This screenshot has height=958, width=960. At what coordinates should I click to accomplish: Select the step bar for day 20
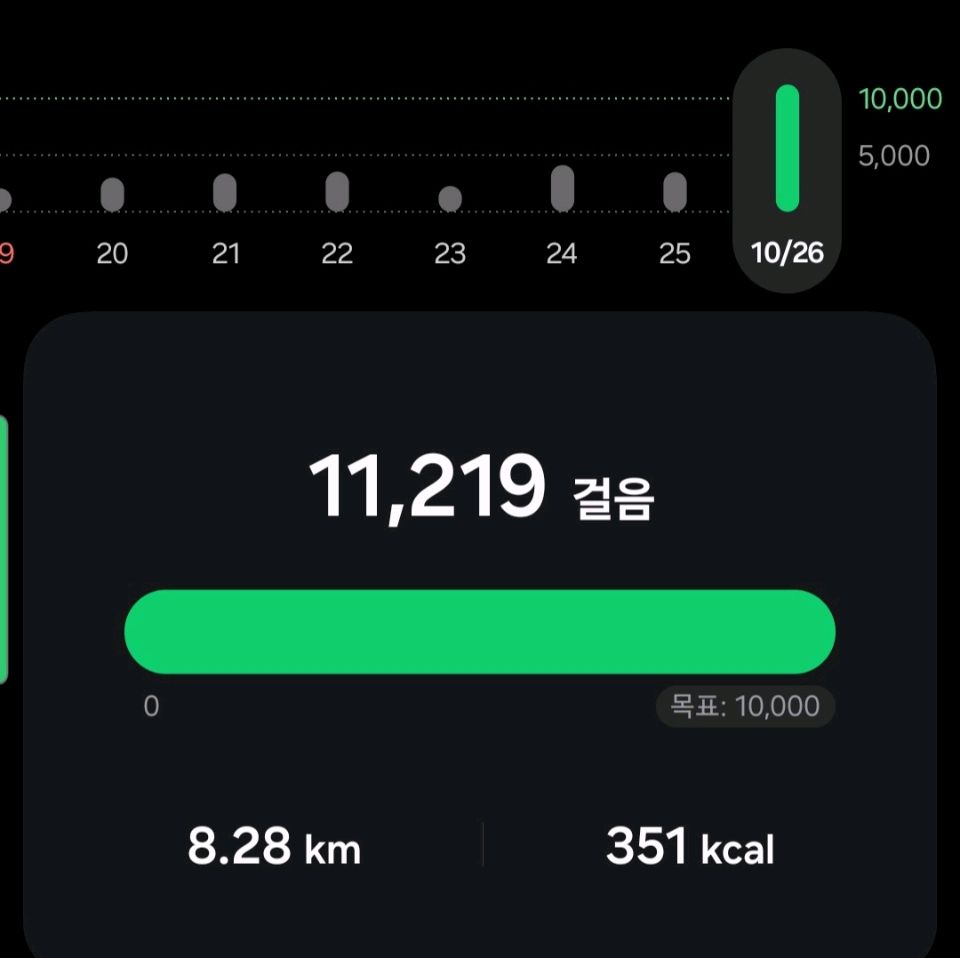point(112,194)
